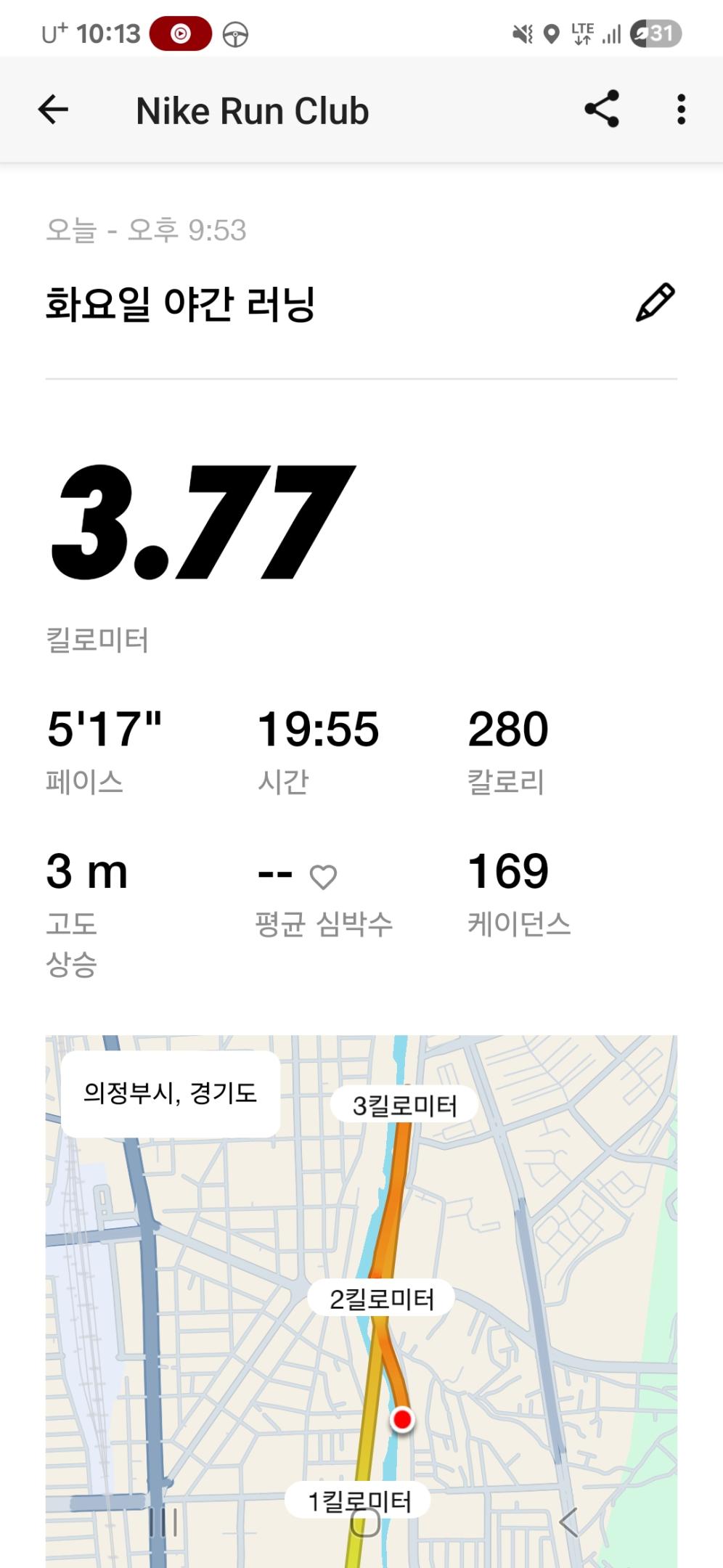Tap the system home button
Screen dimensions: 723x1568
(364, 1522)
